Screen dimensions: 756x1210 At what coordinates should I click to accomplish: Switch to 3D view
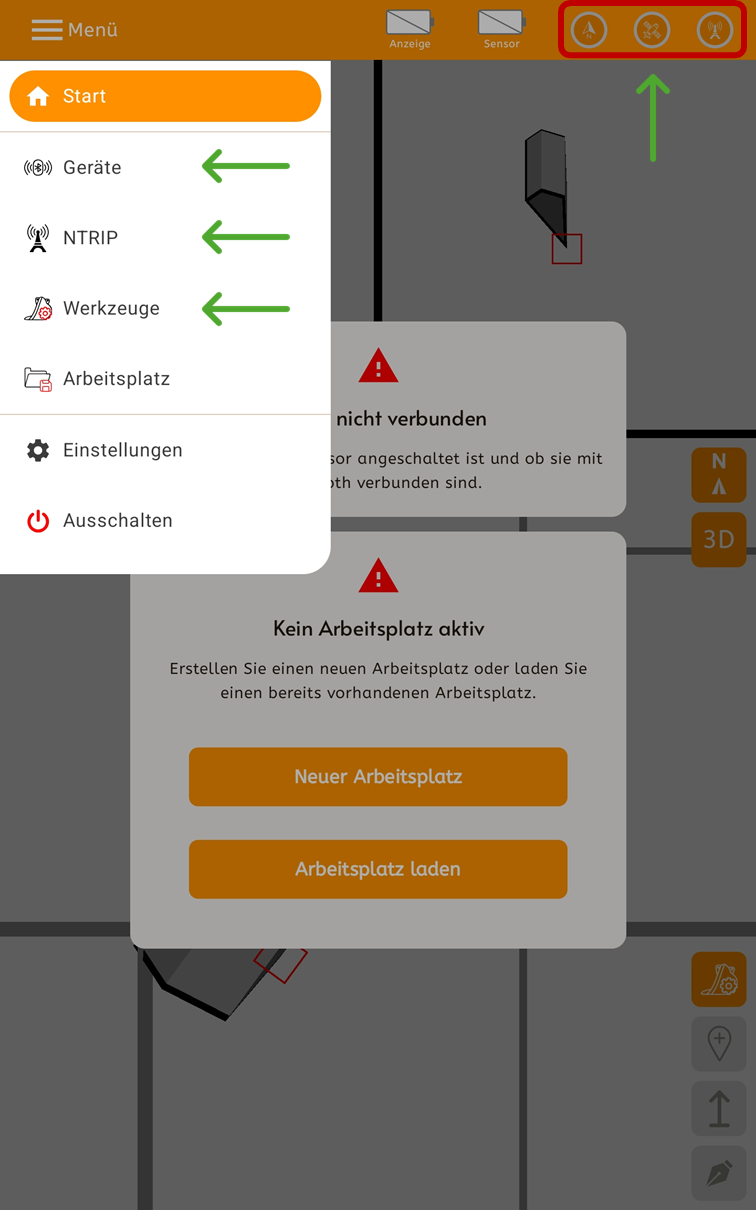click(x=719, y=540)
